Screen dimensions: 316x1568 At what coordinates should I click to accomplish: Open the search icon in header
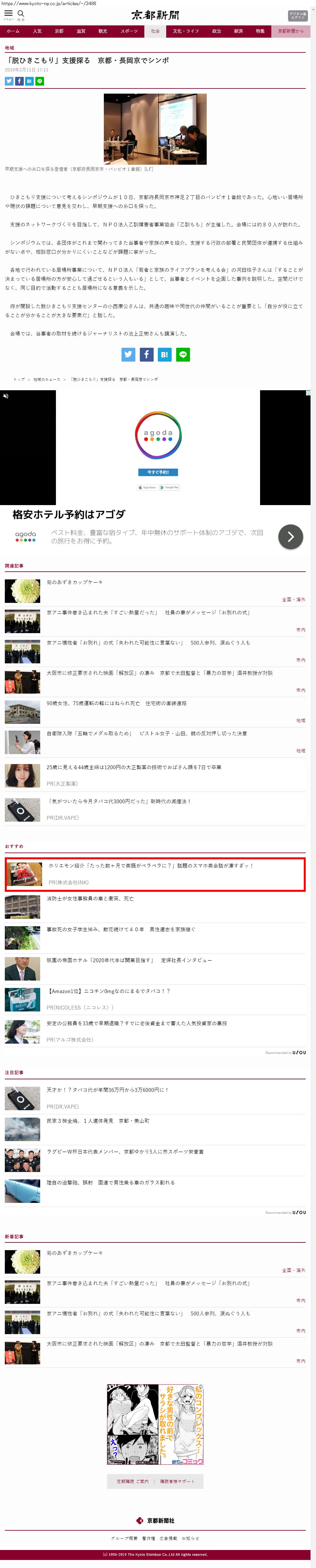click(21, 14)
